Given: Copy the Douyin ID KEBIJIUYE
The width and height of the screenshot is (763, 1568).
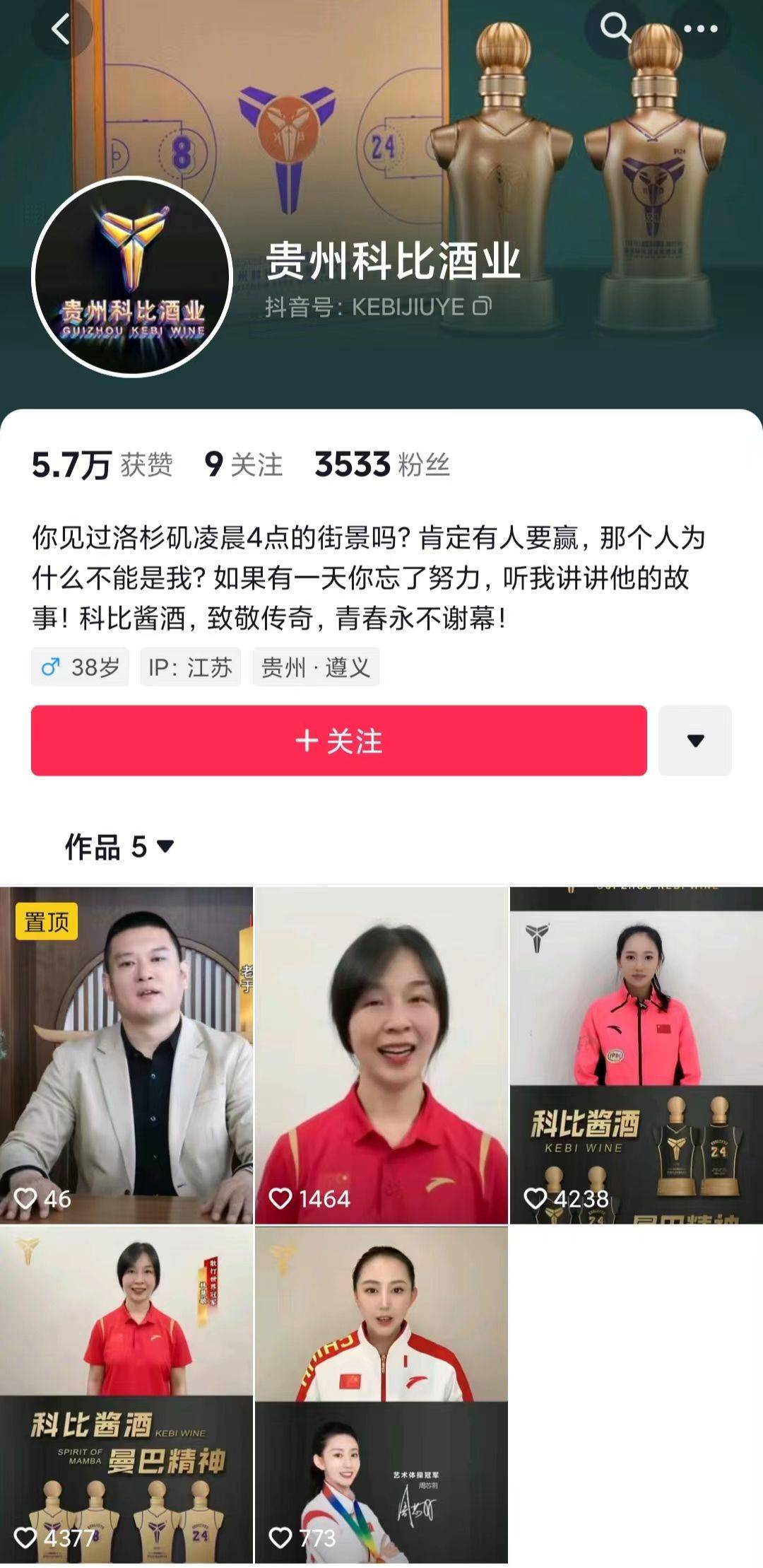Looking at the screenshot, I should click(x=482, y=306).
